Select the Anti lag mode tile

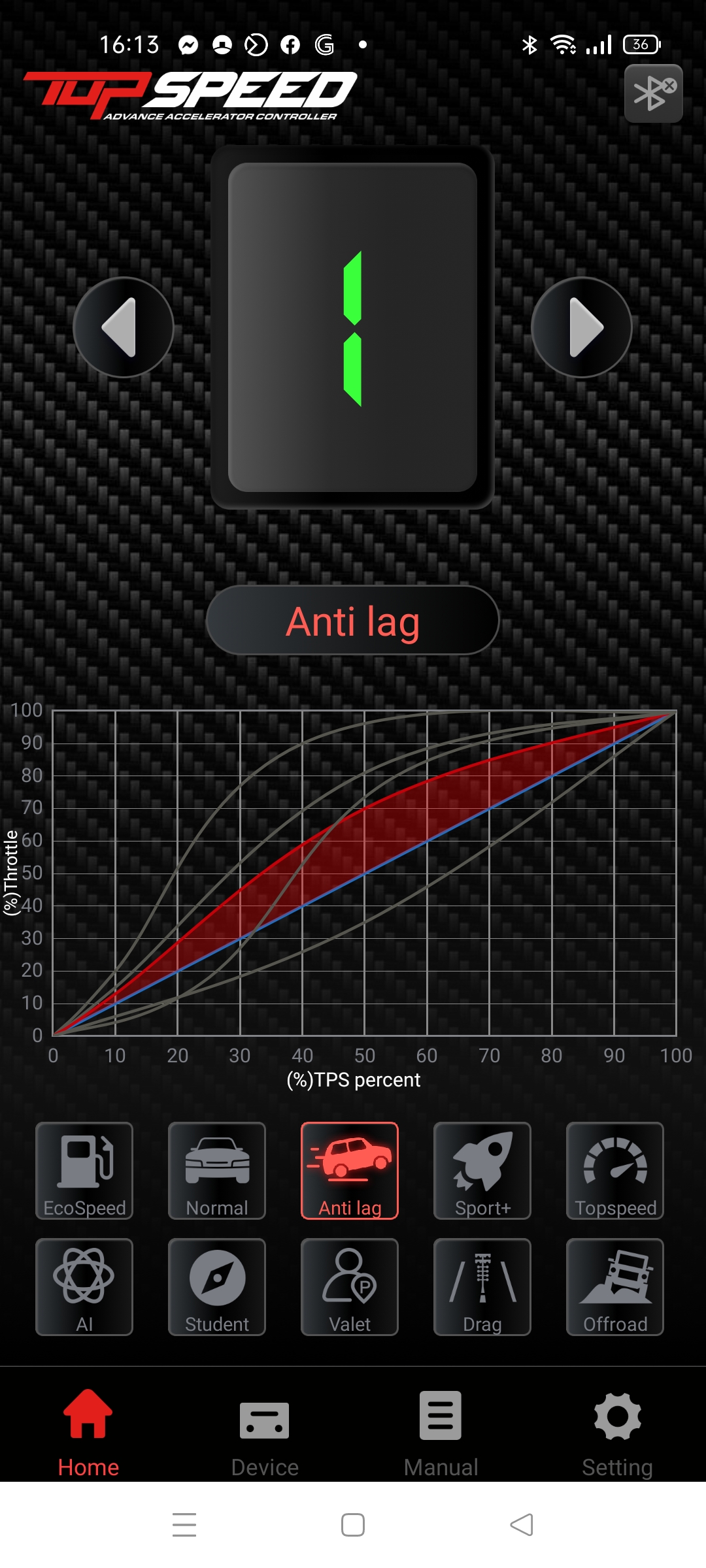pyautogui.click(x=350, y=1170)
